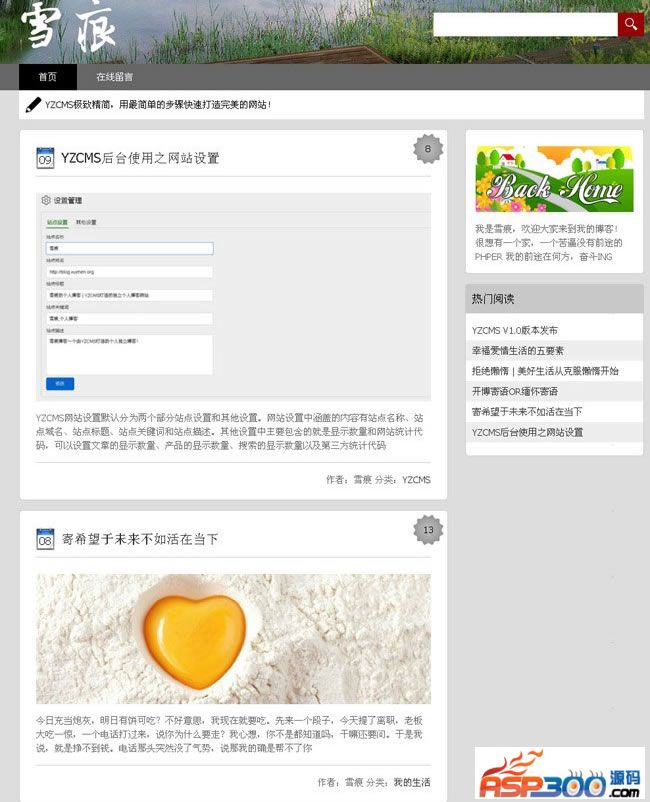Open the post title 寄希望于未来不如活在当下

[140, 539]
